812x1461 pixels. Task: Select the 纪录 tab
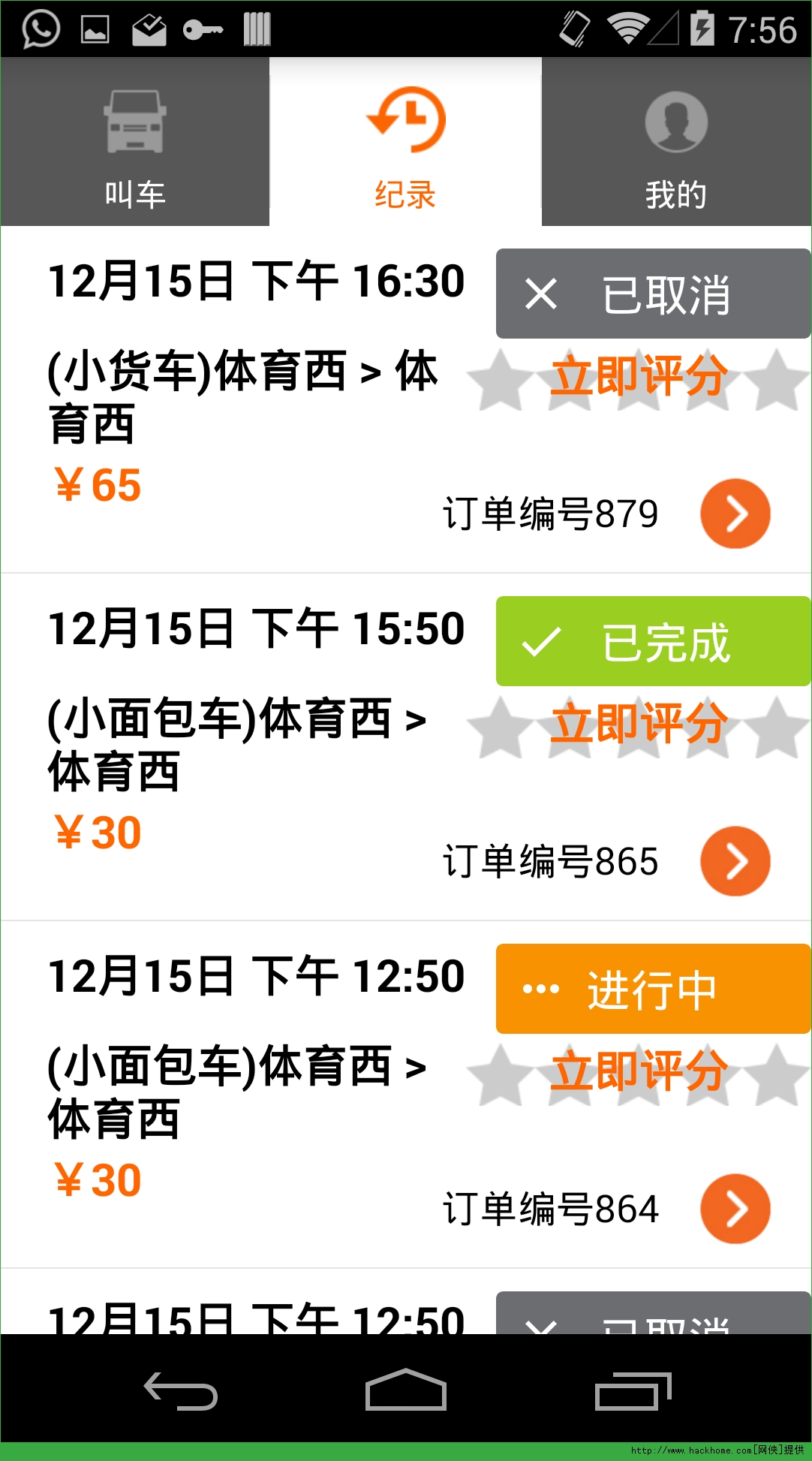point(405,143)
